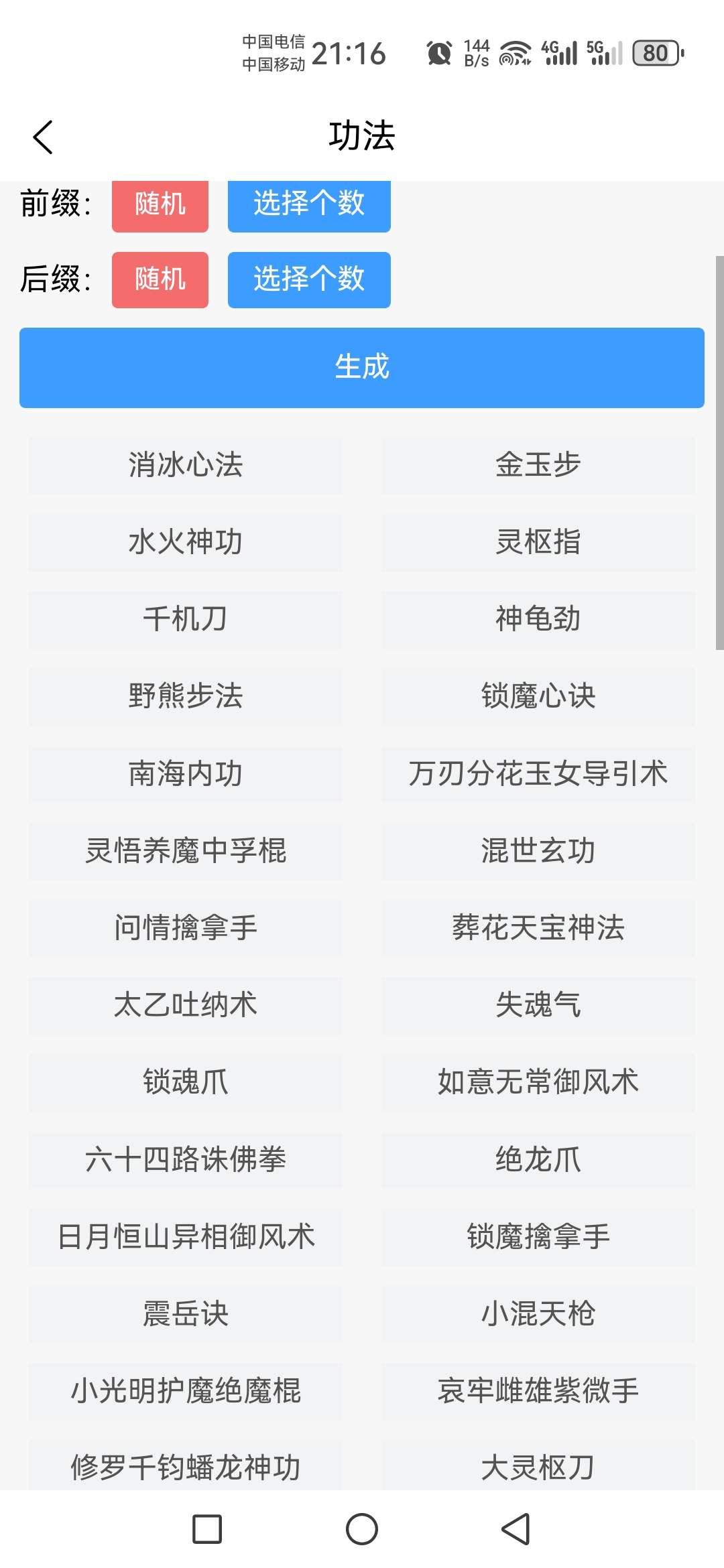Viewport: 724px width, 1568px height.
Task: Tap the 葬花天宝神法 entry
Action: (538, 928)
